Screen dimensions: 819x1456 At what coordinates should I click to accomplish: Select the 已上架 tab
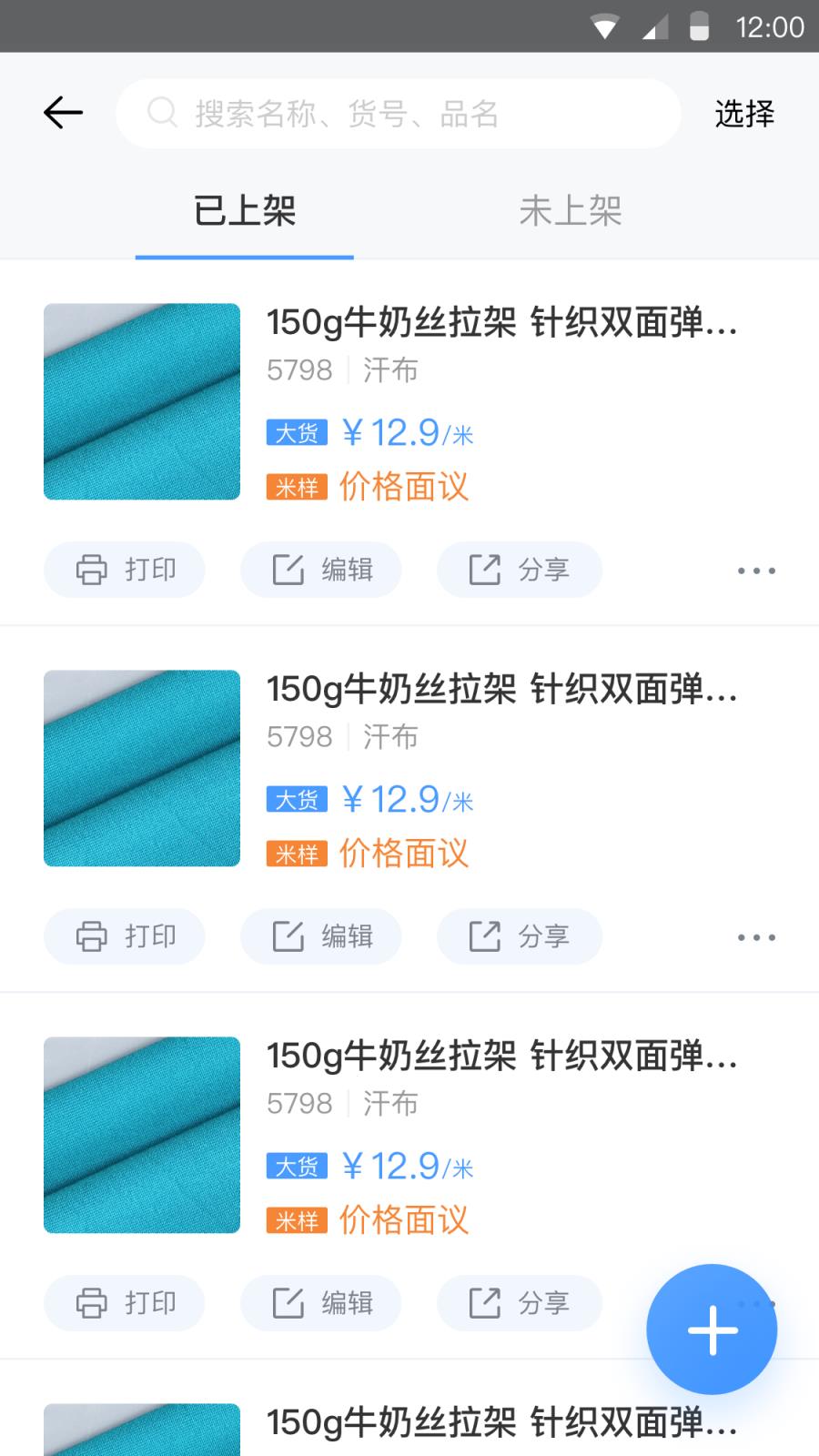point(244,210)
